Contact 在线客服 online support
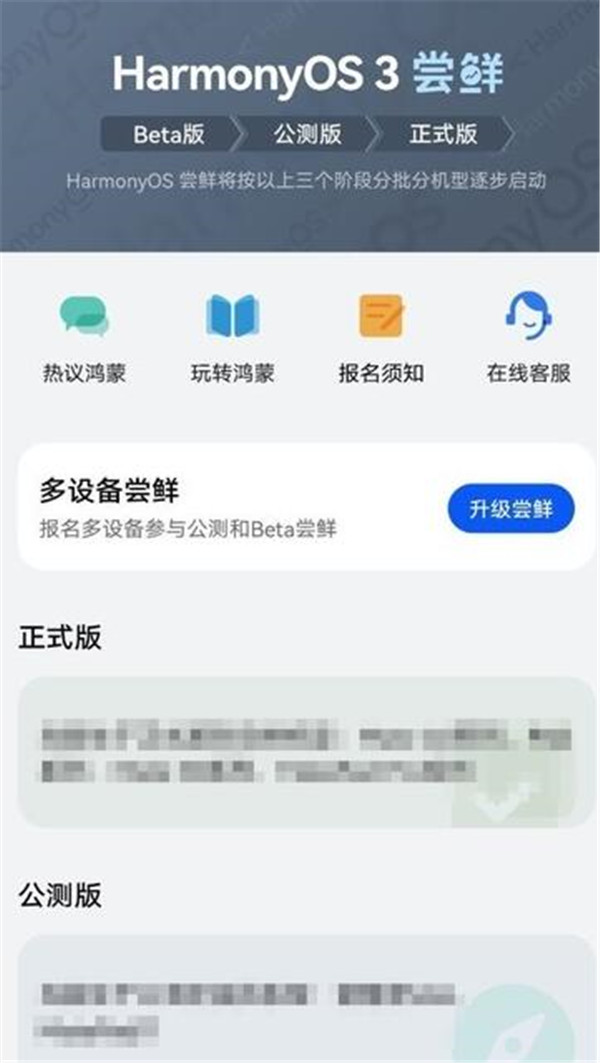 click(x=528, y=338)
